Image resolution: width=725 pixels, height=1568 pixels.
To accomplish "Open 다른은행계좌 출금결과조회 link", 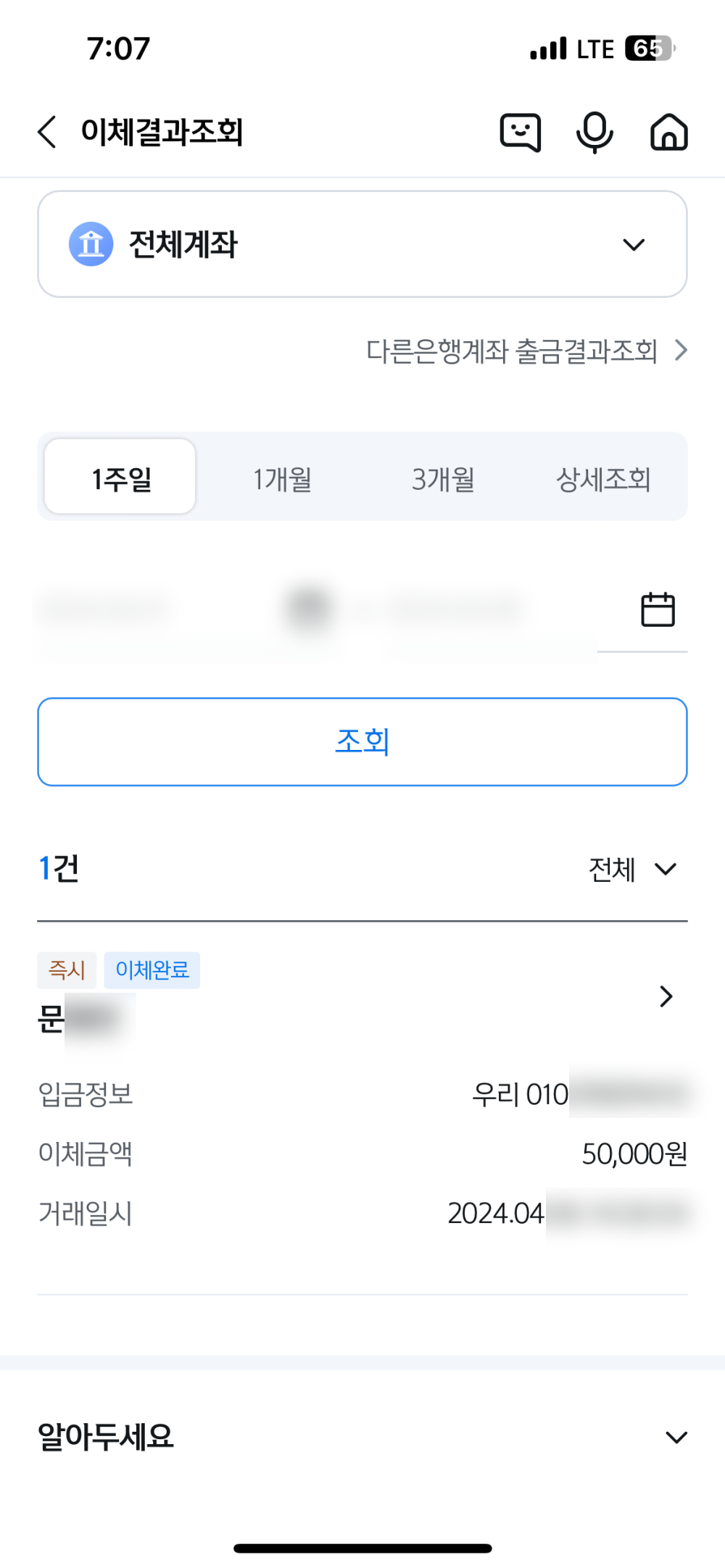I will tap(526, 351).
